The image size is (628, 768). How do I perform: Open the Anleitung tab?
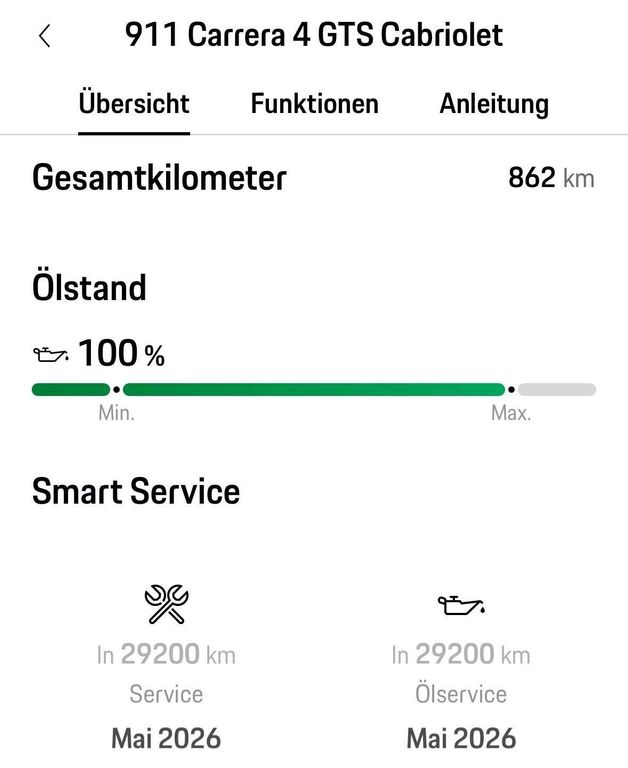[x=494, y=104]
